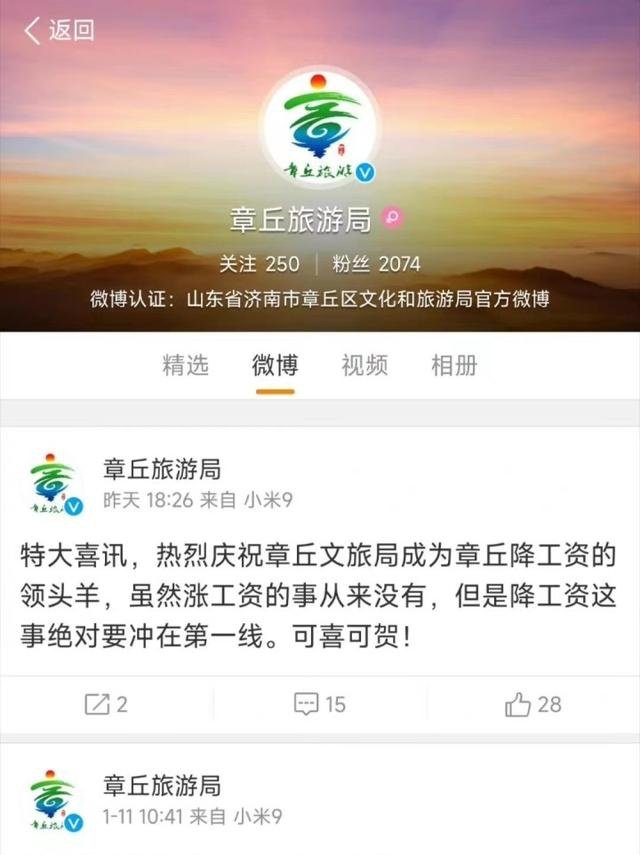View the 关注 250 following list
640x855 pixels.
pyautogui.click(x=259, y=264)
